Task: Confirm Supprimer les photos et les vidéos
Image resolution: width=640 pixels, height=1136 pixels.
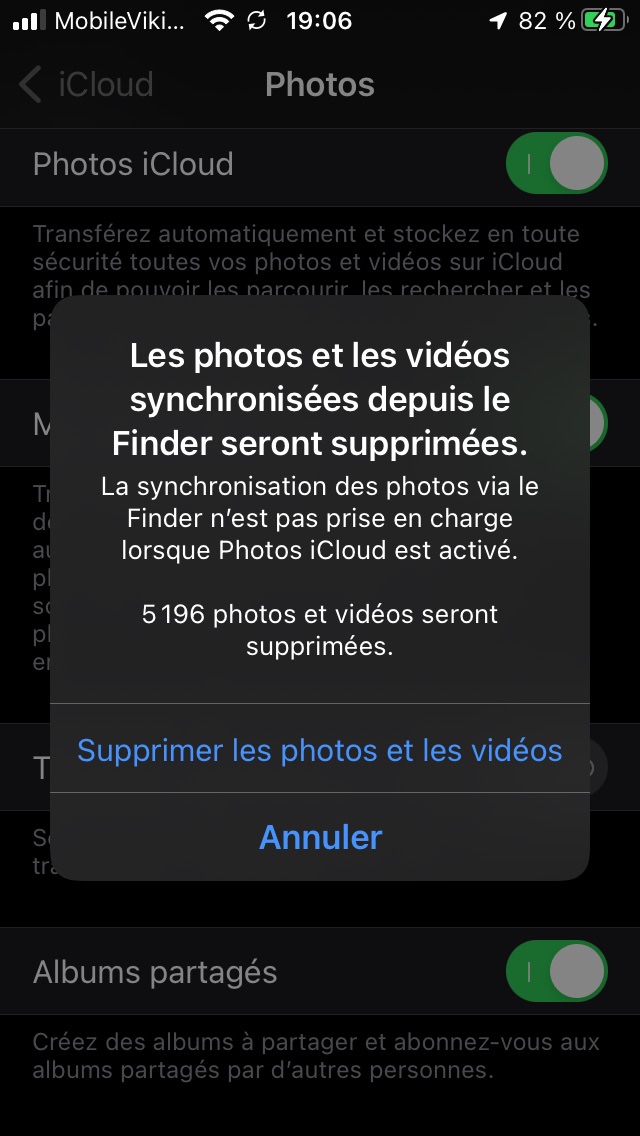Action: point(320,750)
